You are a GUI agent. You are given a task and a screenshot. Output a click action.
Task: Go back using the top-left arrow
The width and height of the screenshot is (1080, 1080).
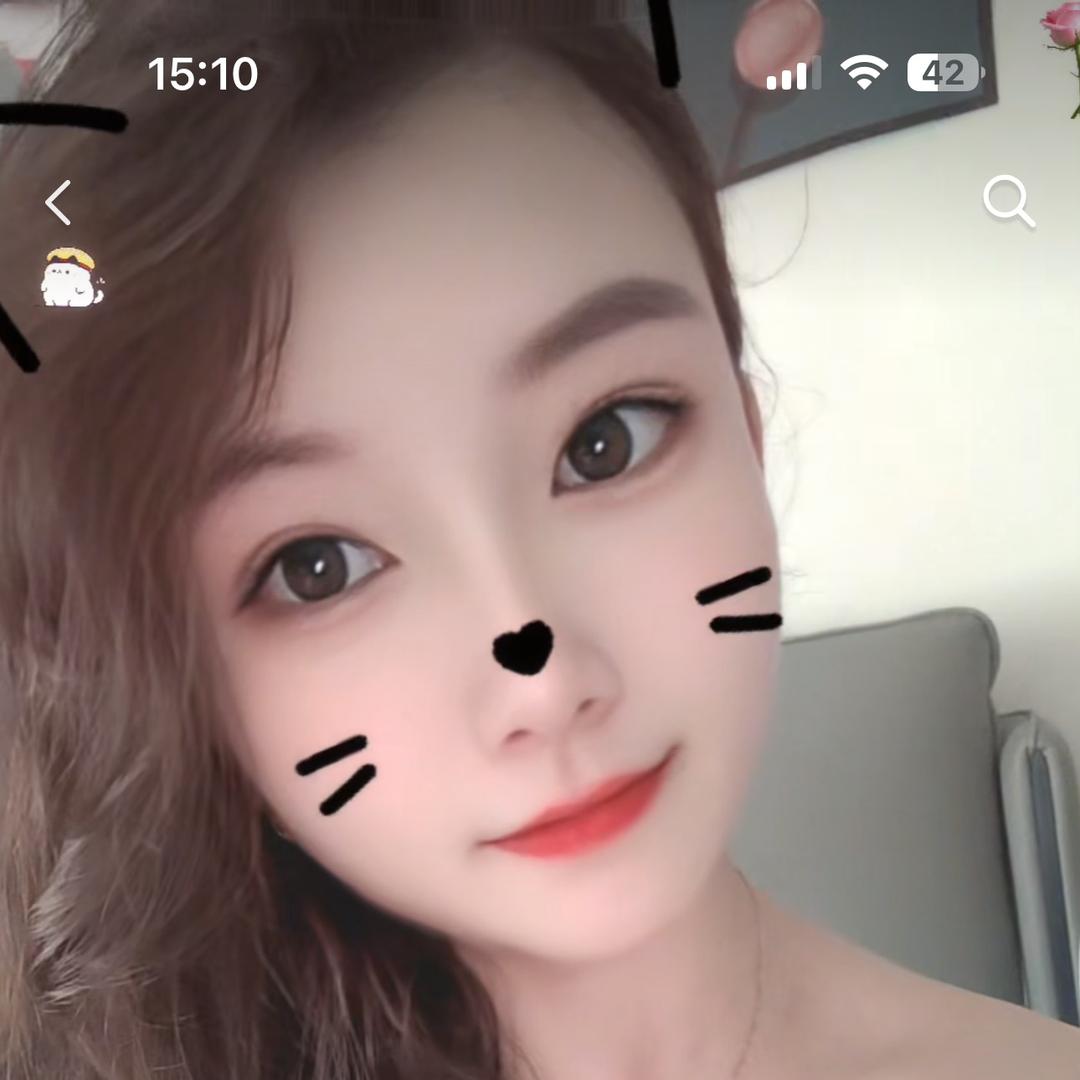(x=58, y=203)
